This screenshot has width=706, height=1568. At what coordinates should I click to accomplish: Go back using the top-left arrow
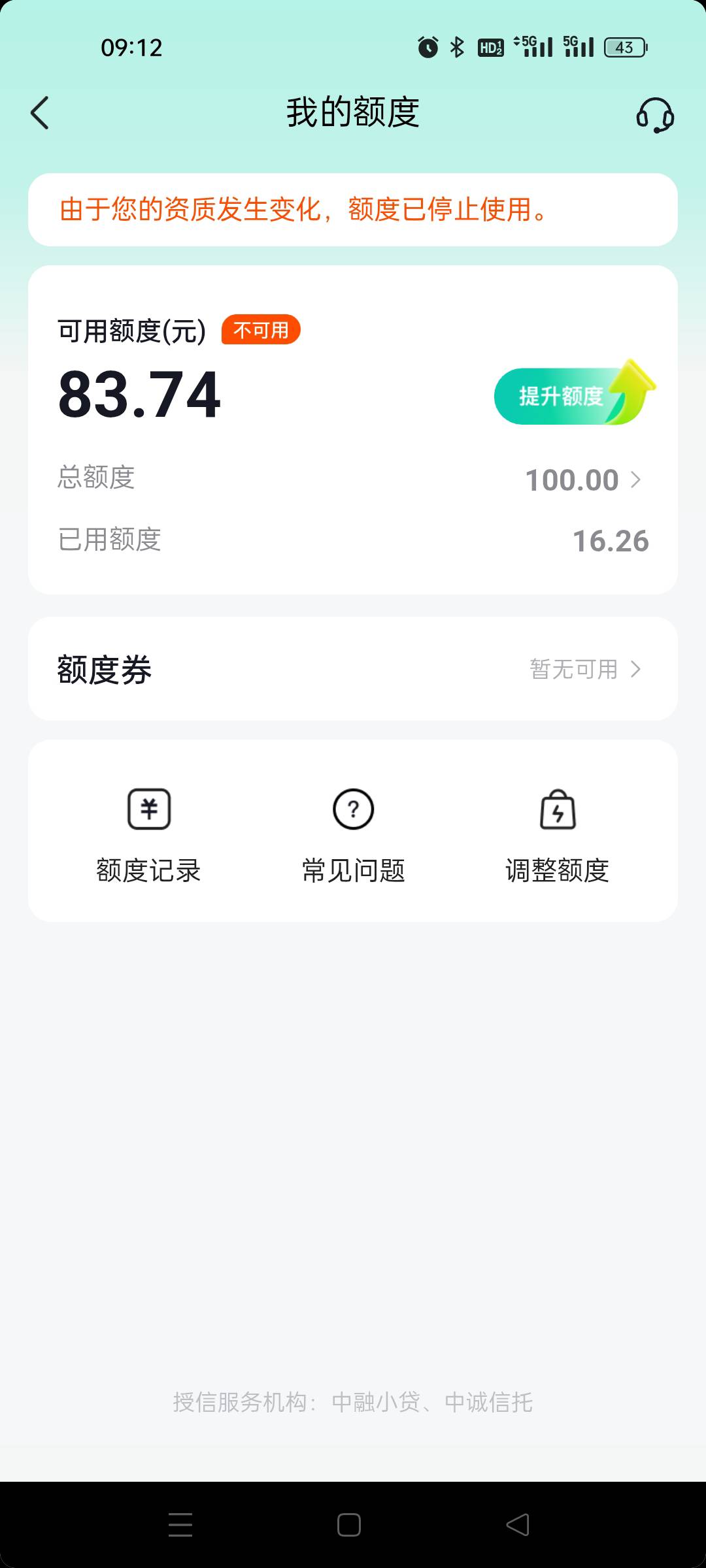pyautogui.click(x=40, y=113)
